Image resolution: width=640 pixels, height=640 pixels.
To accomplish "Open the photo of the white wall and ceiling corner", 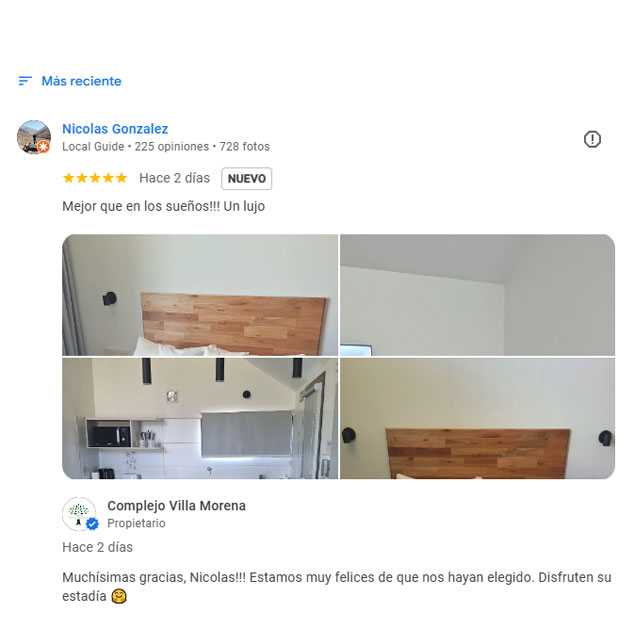I will 477,295.
